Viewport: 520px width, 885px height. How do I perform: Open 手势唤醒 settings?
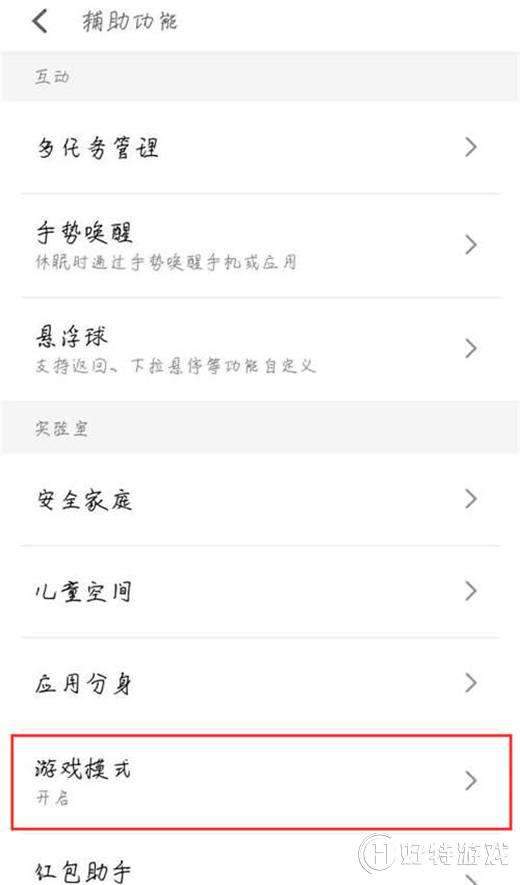[x=260, y=246]
